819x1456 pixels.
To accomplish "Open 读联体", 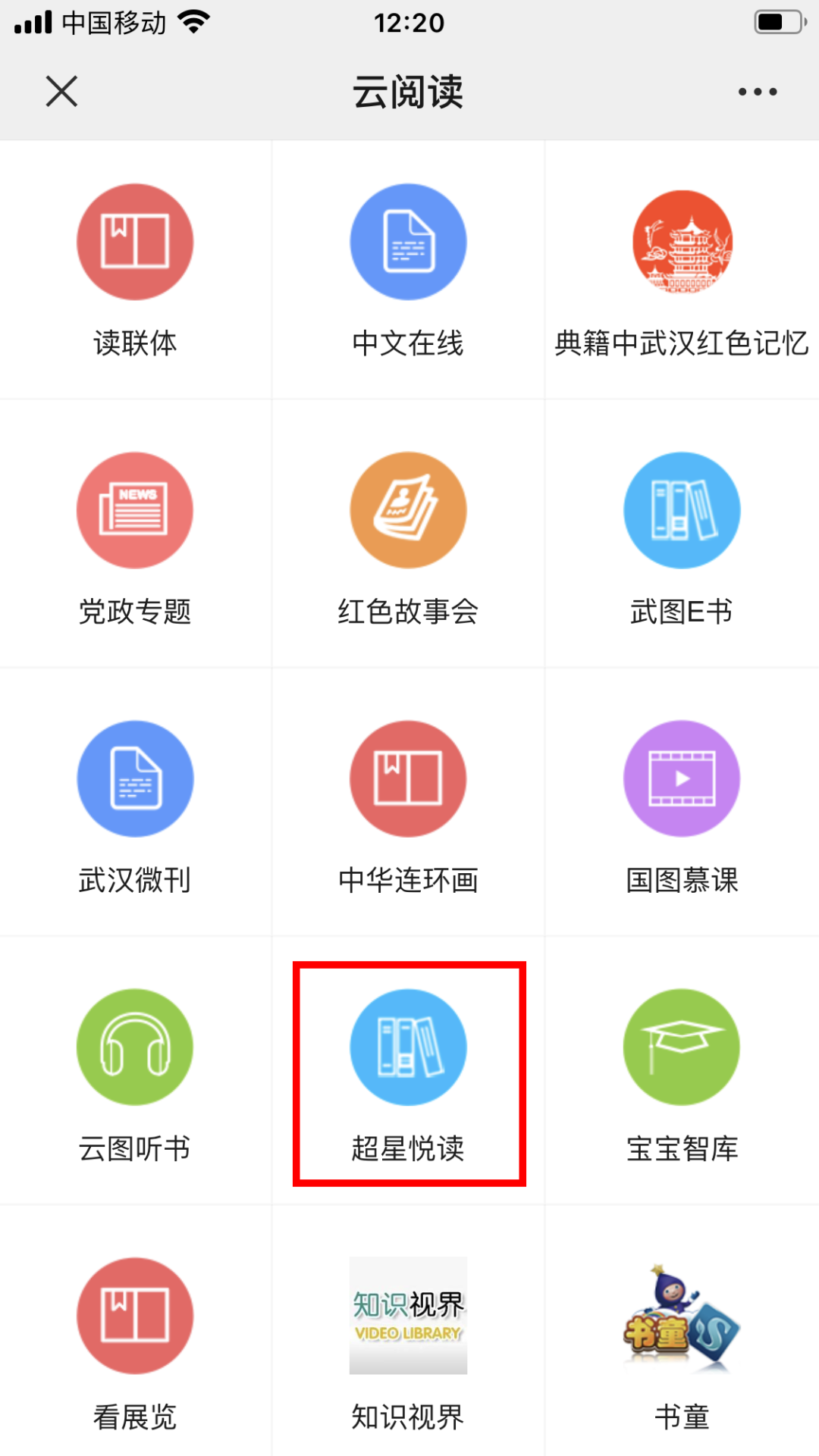I will (x=135, y=243).
